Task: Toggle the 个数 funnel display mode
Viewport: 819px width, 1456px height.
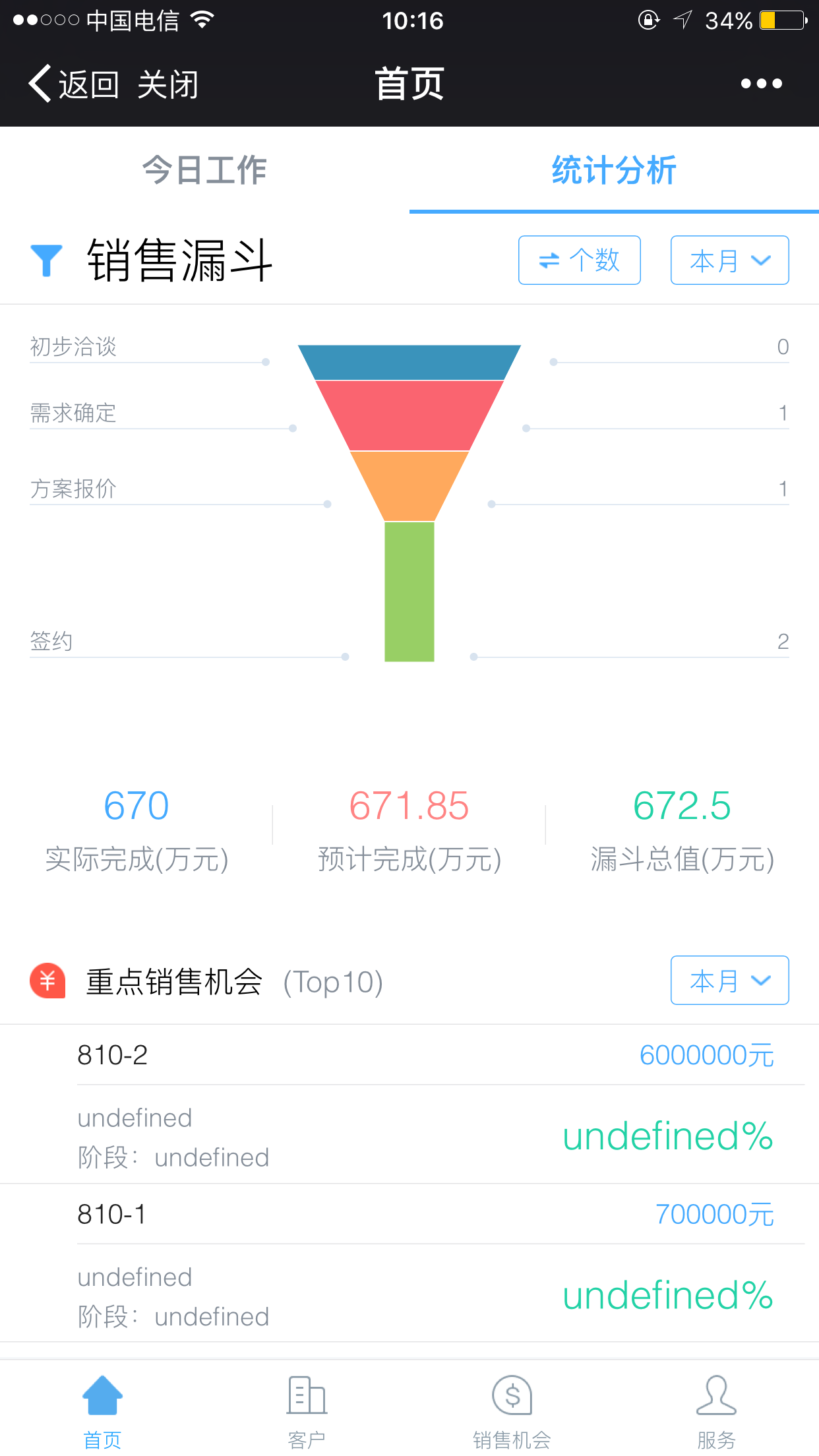Action: click(x=579, y=260)
